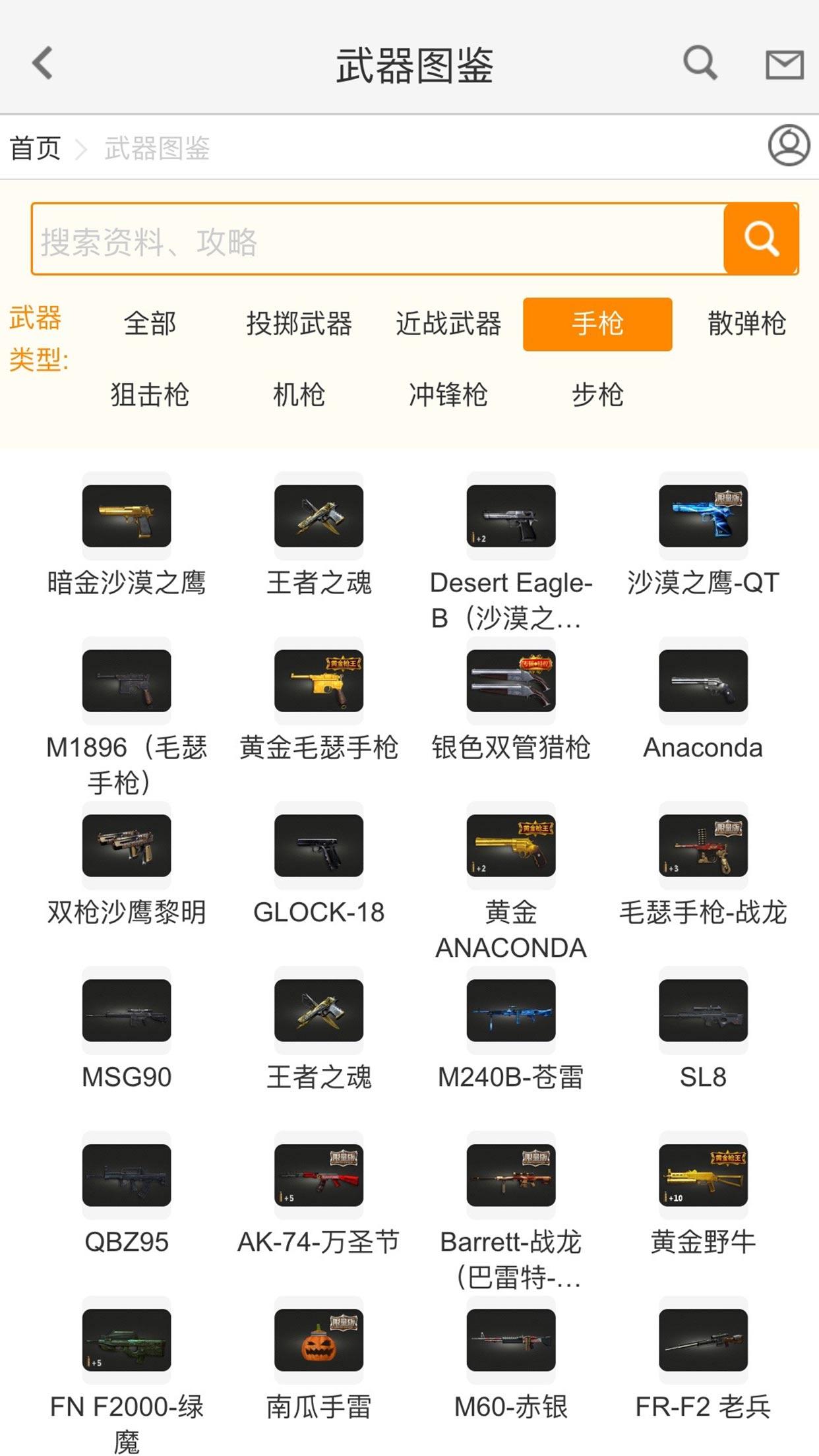
Task: Select the 近战武器 filter
Action: pyautogui.click(x=449, y=324)
